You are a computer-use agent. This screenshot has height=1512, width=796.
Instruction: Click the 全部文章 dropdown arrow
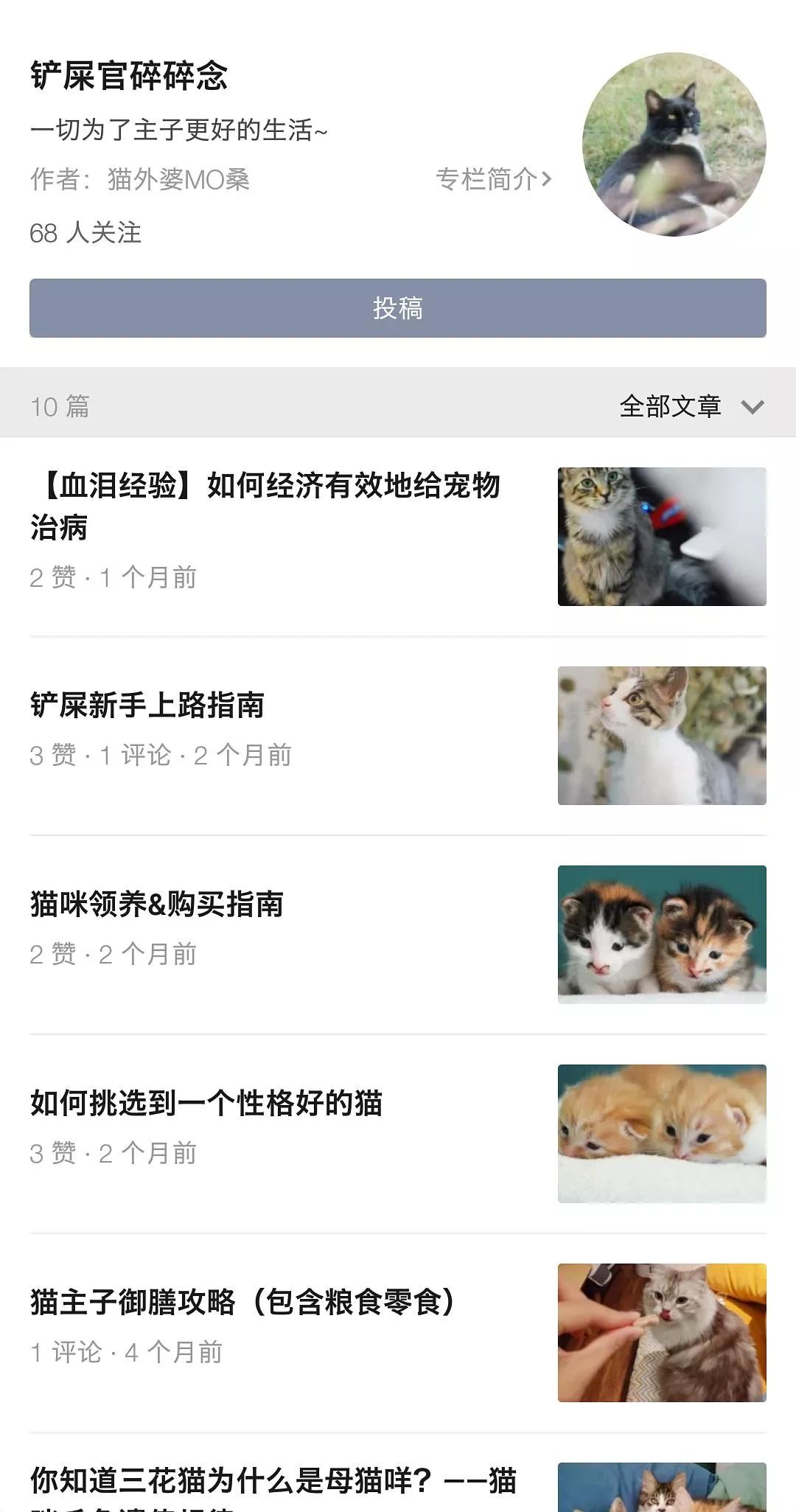753,405
